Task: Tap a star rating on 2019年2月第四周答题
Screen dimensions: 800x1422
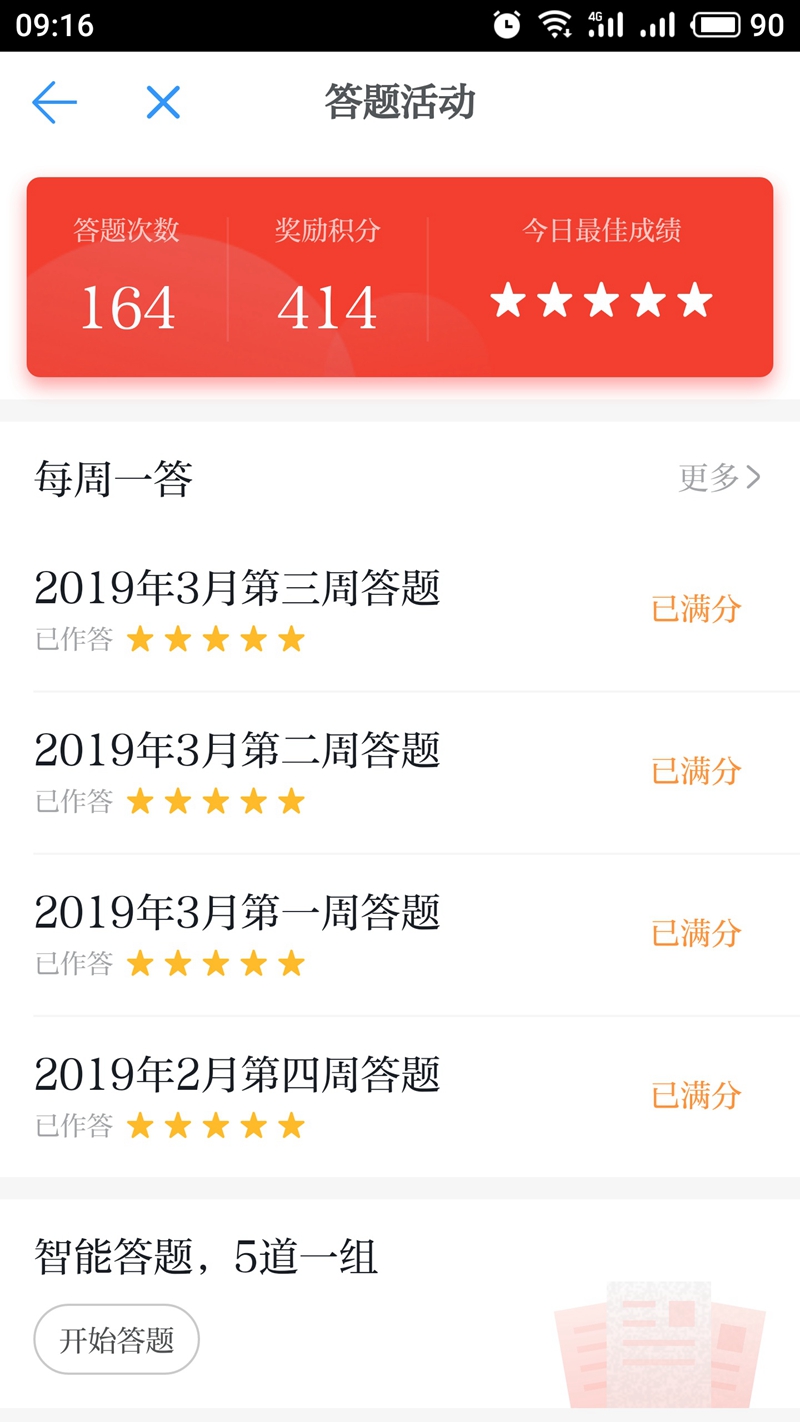Action: [x=216, y=1125]
